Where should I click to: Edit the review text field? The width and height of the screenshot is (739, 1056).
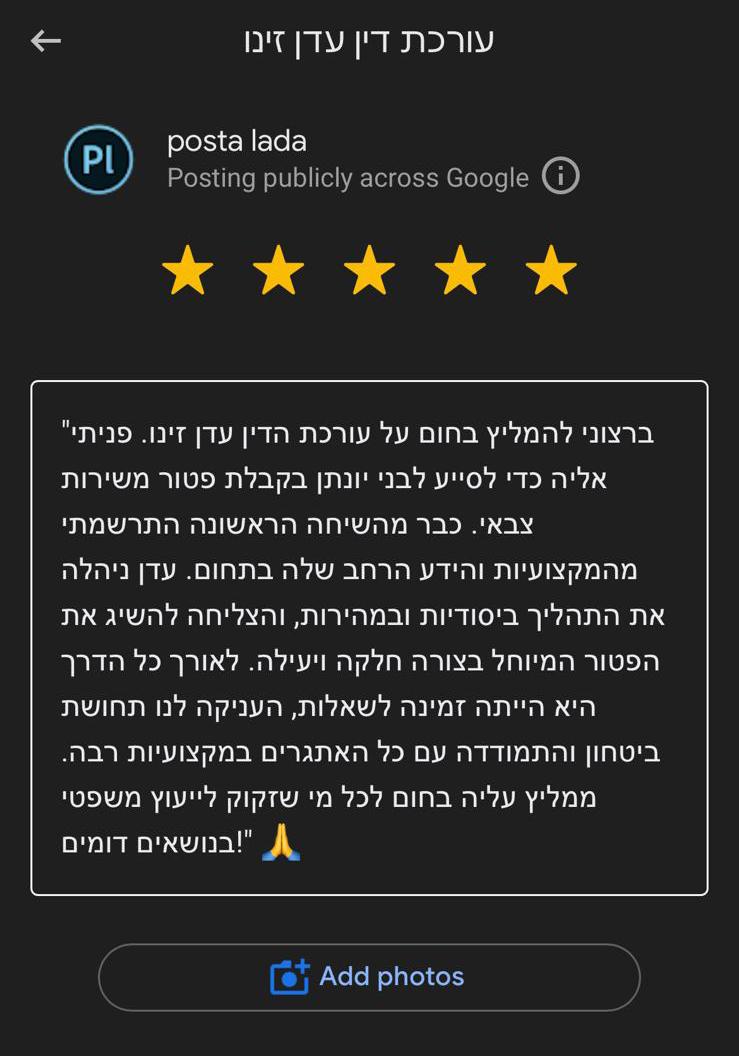coord(369,637)
